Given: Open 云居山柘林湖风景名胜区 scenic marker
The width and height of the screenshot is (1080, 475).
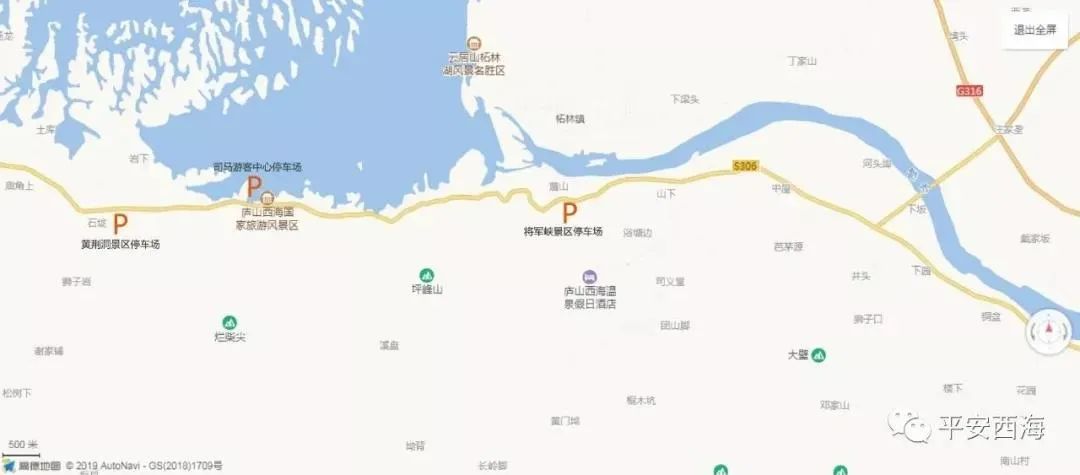Looking at the screenshot, I should pyautogui.click(x=475, y=43).
